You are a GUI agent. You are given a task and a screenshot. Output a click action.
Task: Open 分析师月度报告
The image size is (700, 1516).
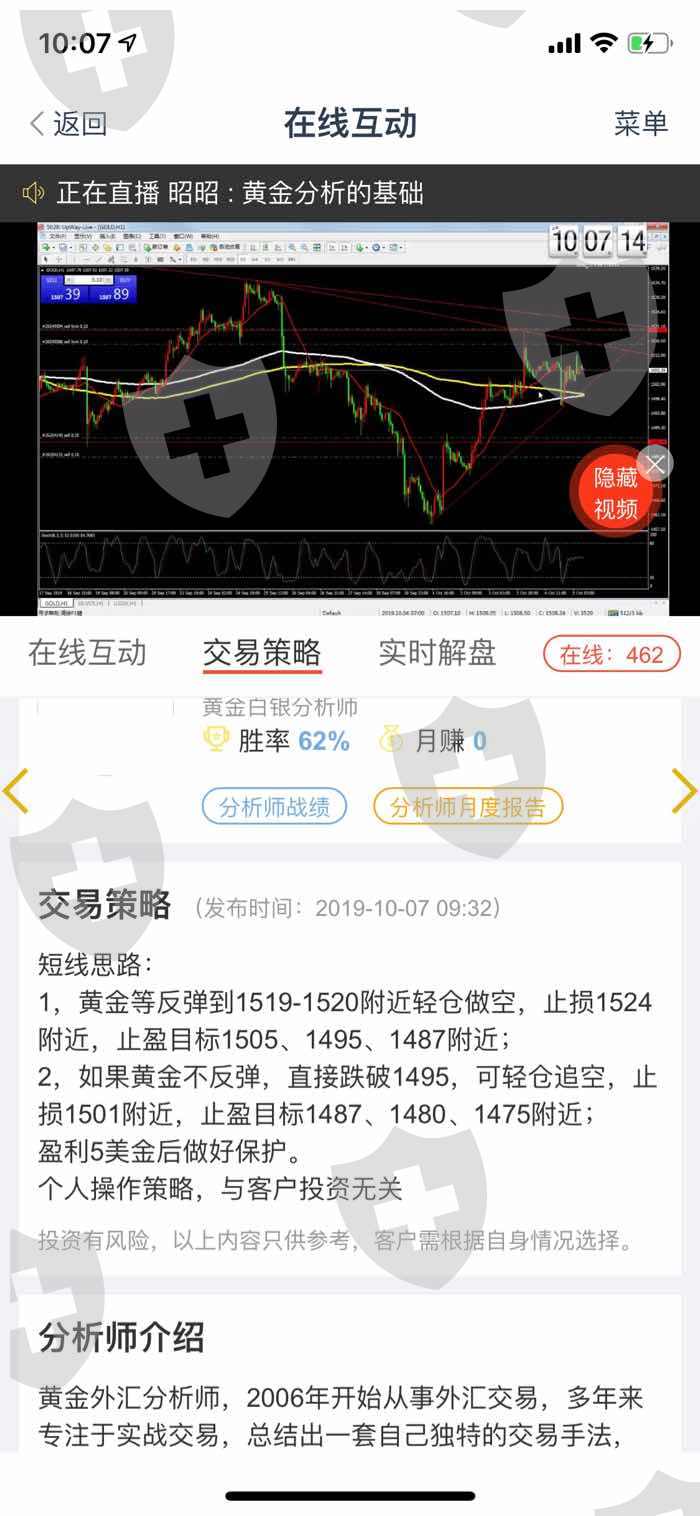click(x=468, y=807)
